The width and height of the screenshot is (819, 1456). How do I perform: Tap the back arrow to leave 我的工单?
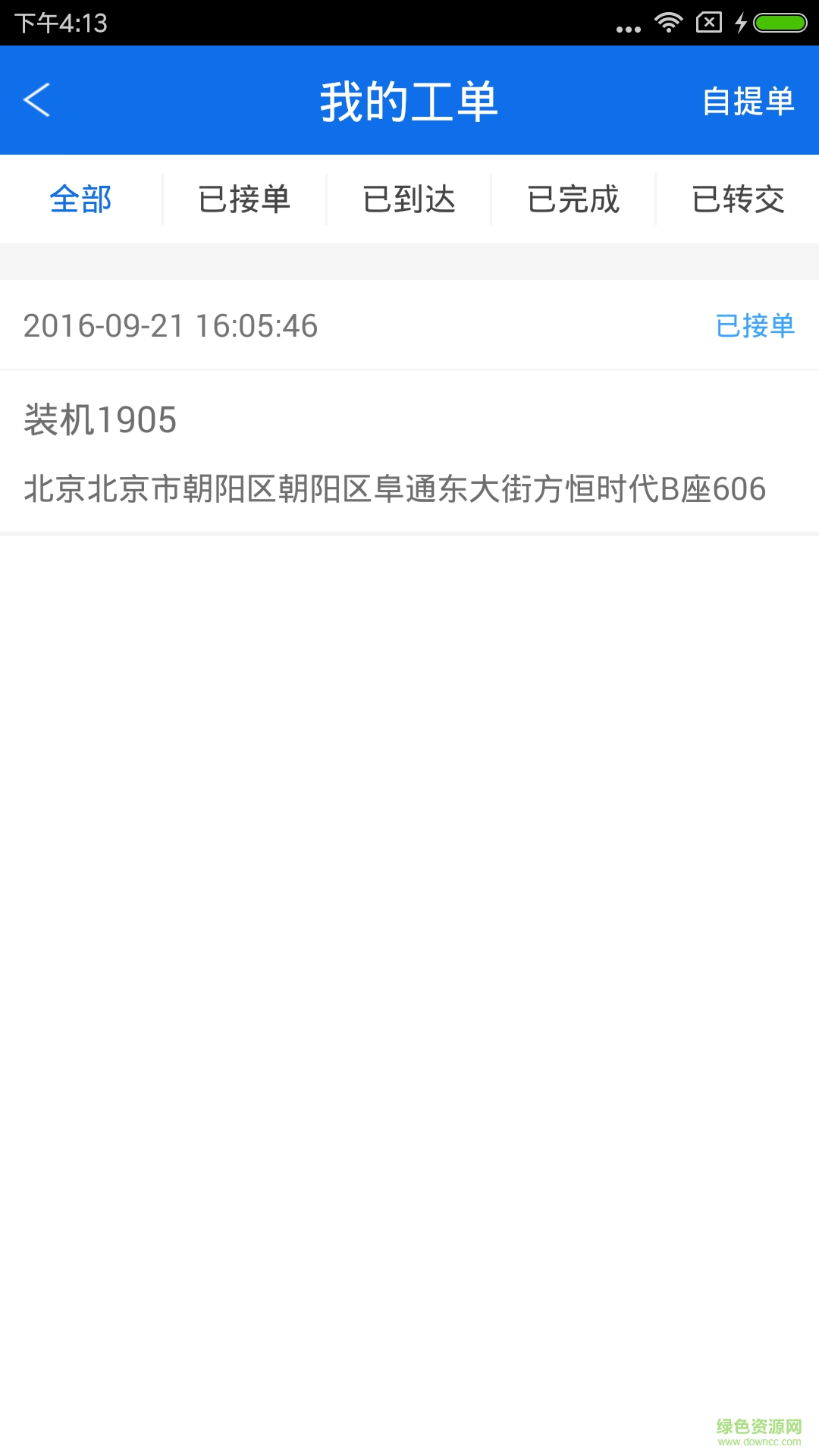36,99
